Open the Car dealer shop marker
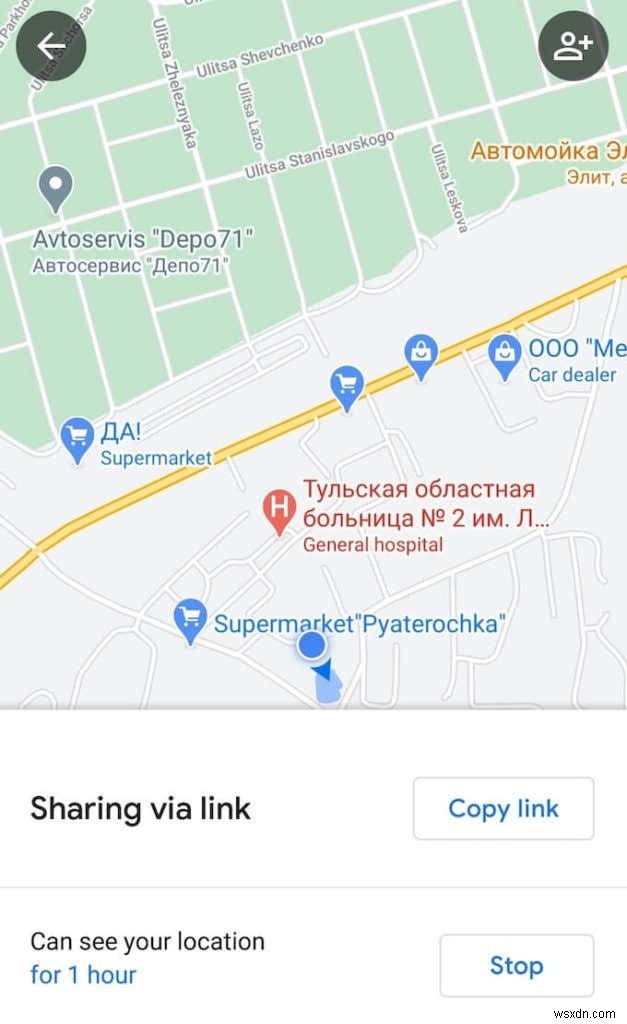 (504, 353)
